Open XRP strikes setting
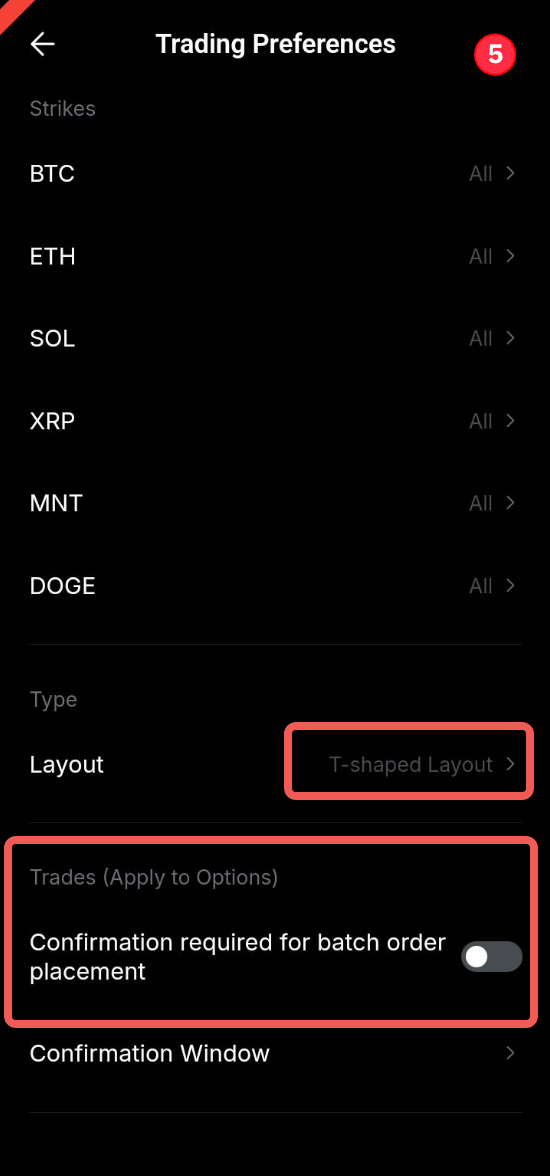Viewport: 550px width, 1176px height. click(x=275, y=421)
